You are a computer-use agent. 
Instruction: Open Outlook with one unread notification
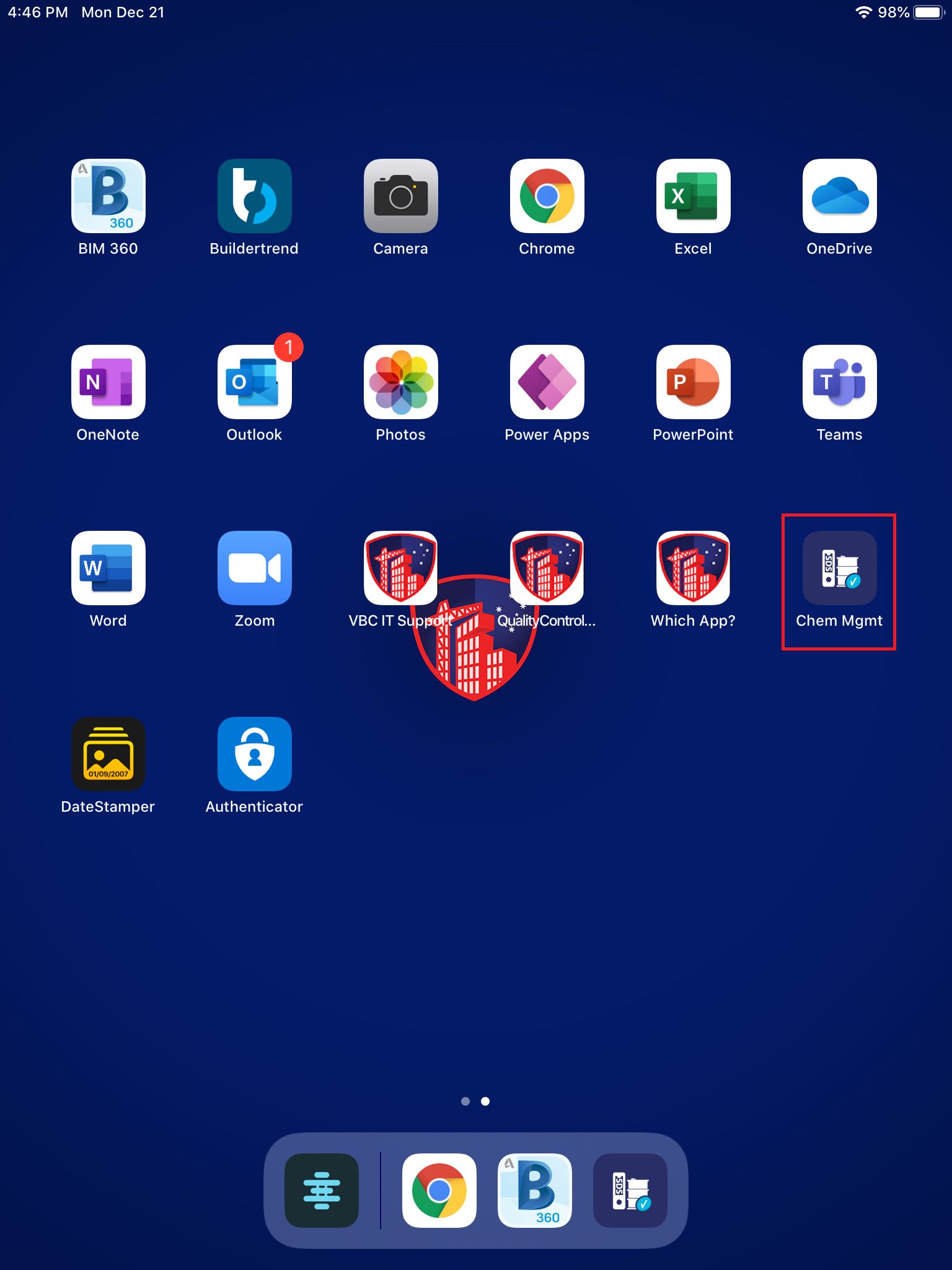[x=254, y=382]
